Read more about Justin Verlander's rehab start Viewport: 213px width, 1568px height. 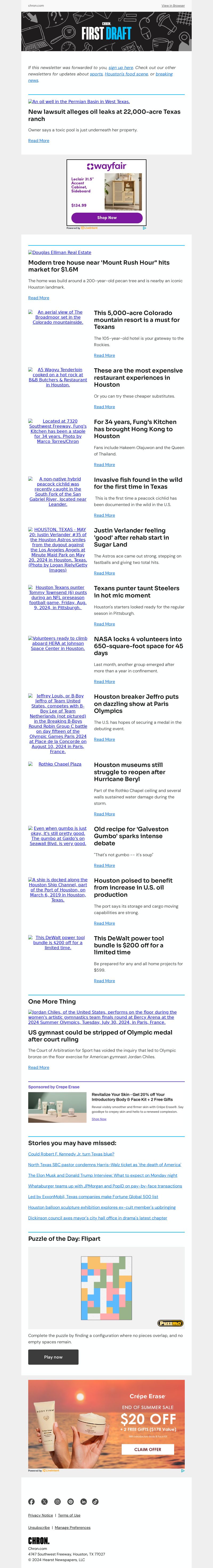[x=104, y=573]
